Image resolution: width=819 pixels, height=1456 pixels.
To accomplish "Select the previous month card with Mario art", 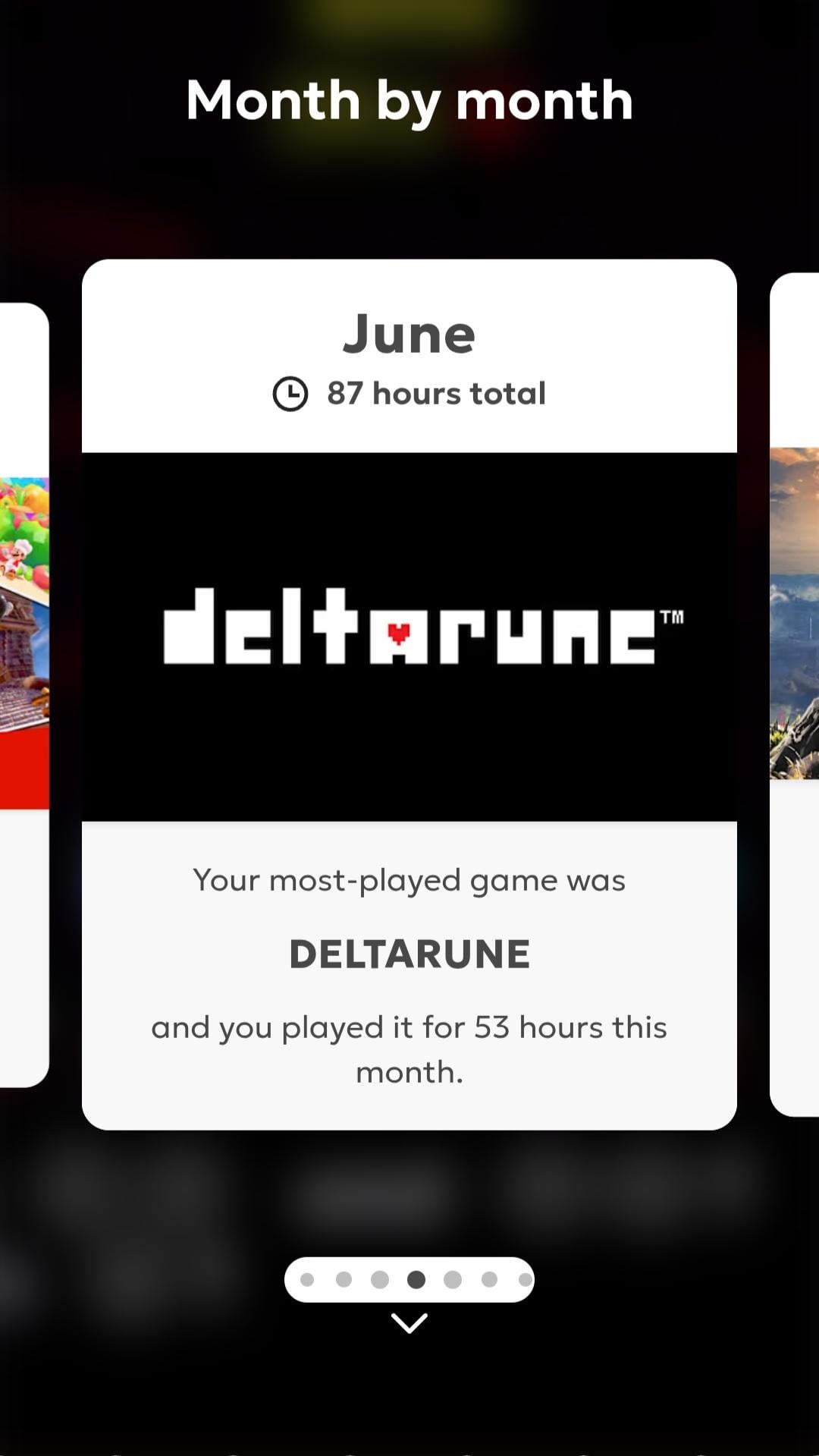I will coord(23,694).
